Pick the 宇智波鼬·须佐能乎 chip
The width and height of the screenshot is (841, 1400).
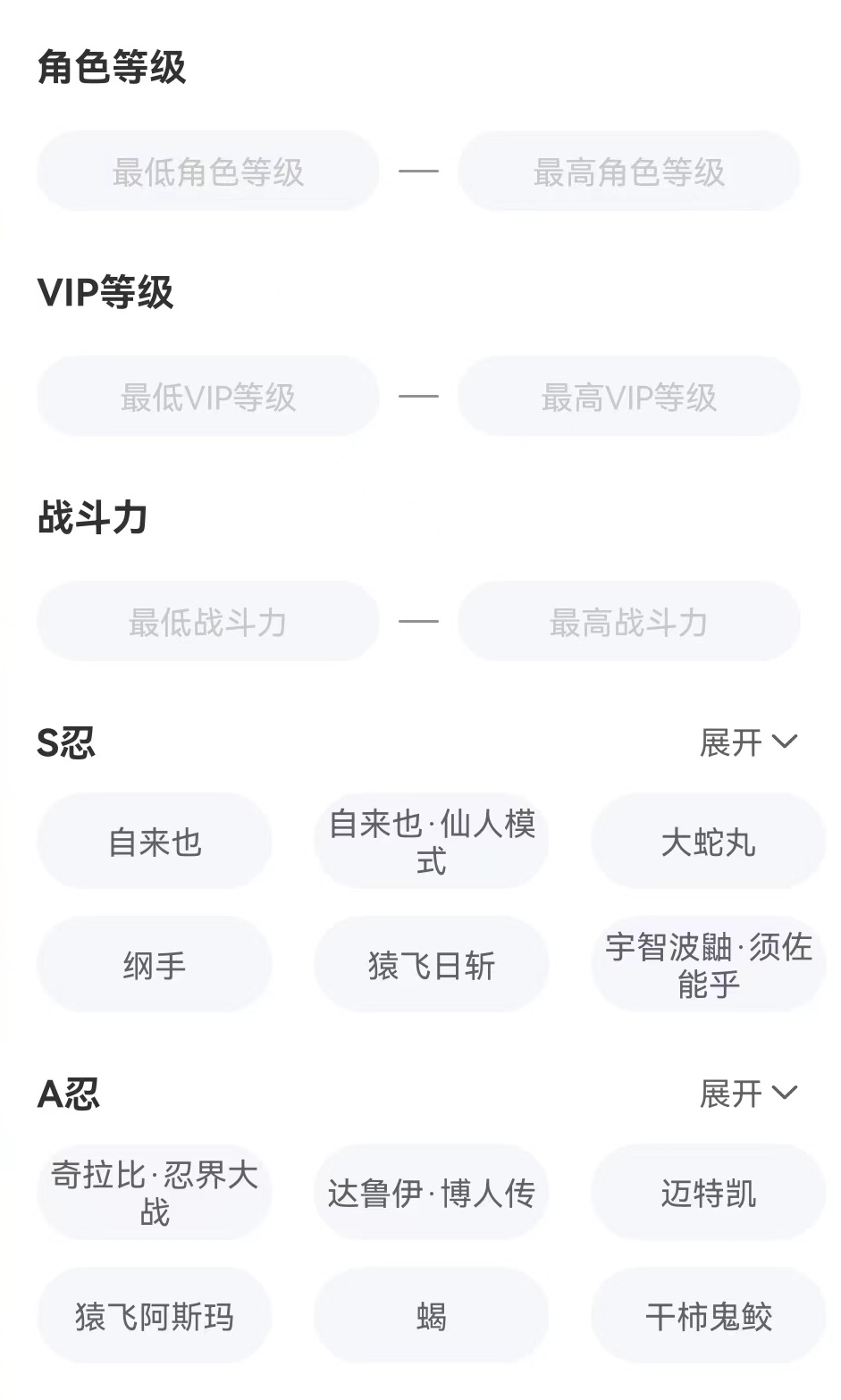[708, 965]
